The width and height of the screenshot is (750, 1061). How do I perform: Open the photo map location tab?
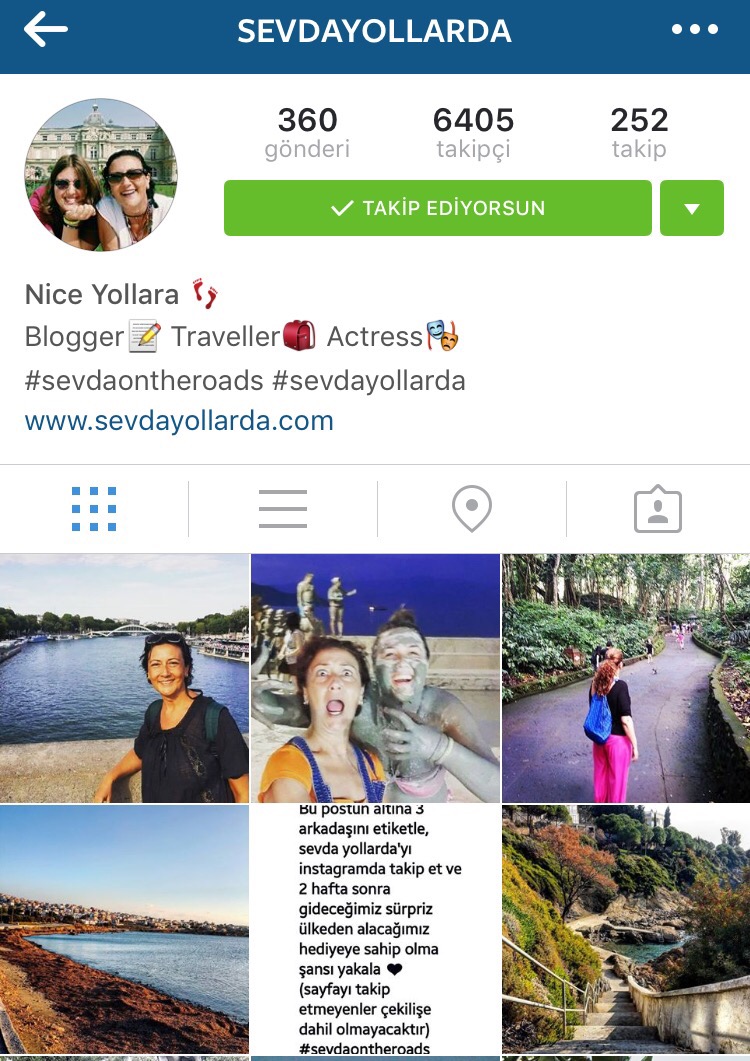(x=471, y=509)
